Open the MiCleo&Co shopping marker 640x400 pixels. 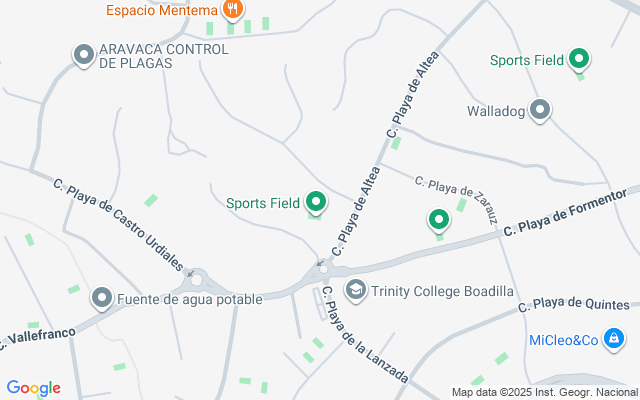(616, 340)
